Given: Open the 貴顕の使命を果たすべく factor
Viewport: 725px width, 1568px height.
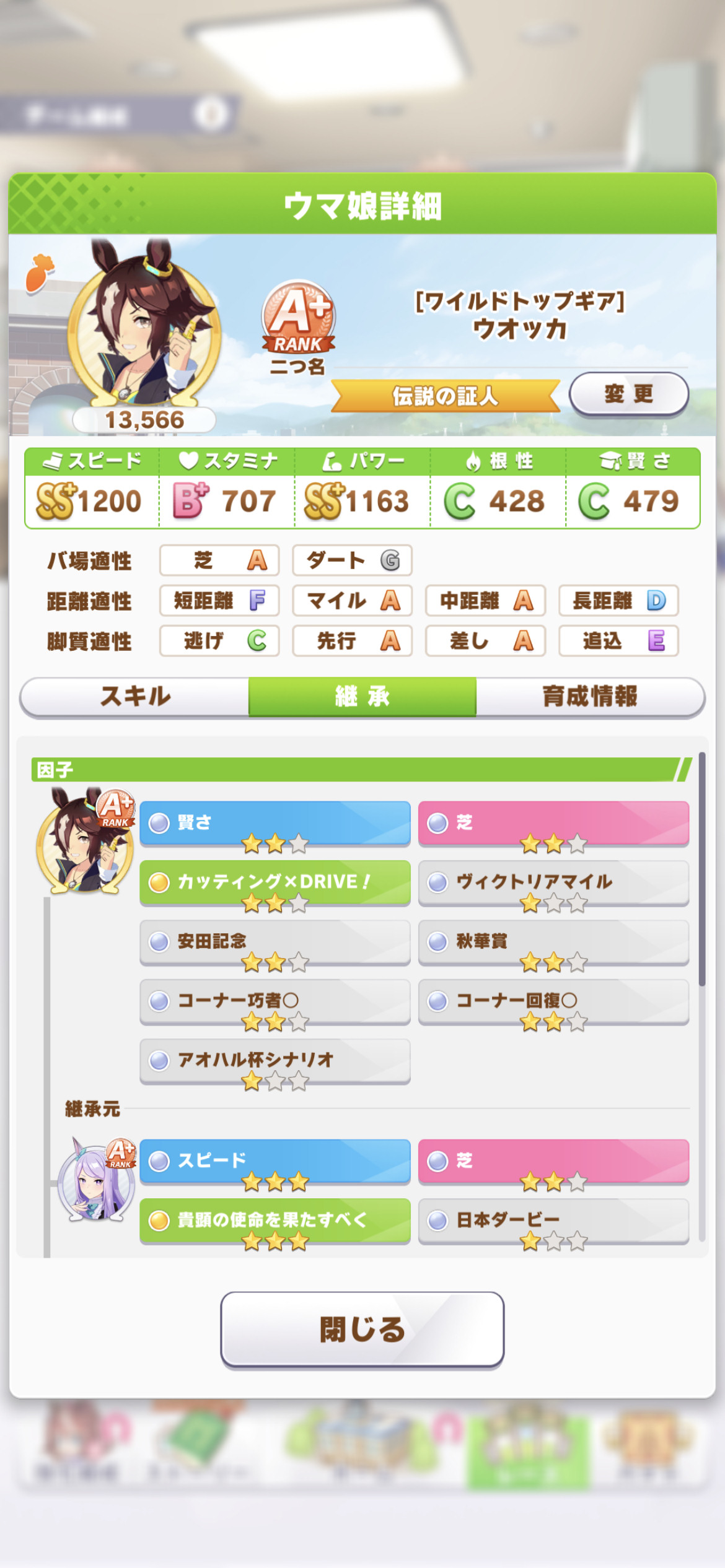Looking at the screenshot, I should point(275,1221).
